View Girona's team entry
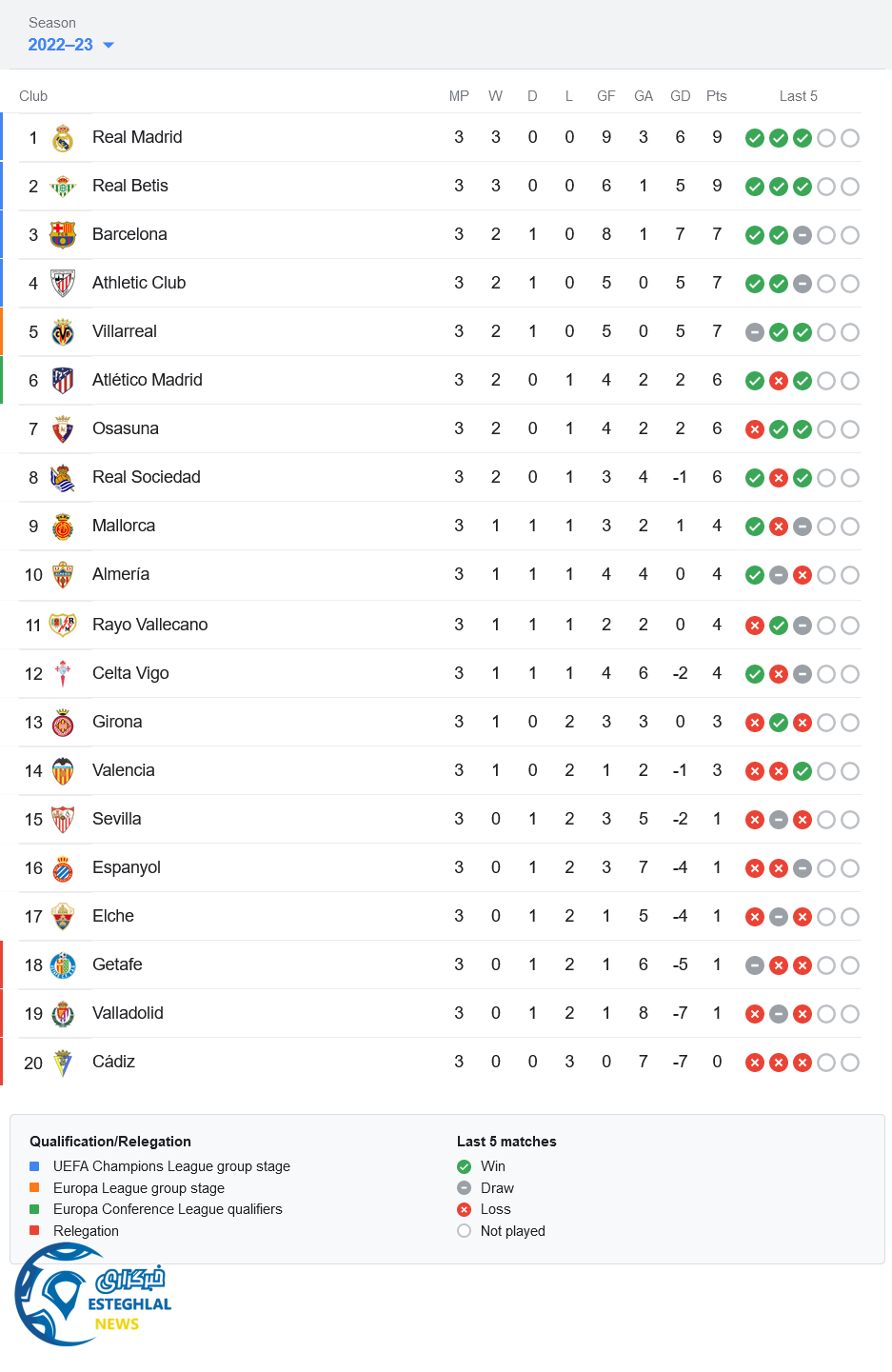This screenshot has width=892, height=1372. 117,722
